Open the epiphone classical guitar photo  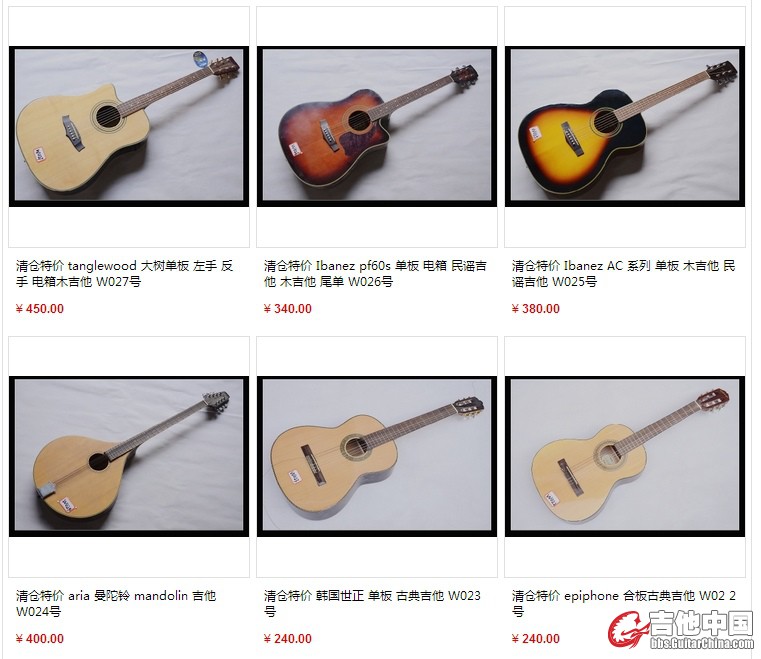[624, 456]
